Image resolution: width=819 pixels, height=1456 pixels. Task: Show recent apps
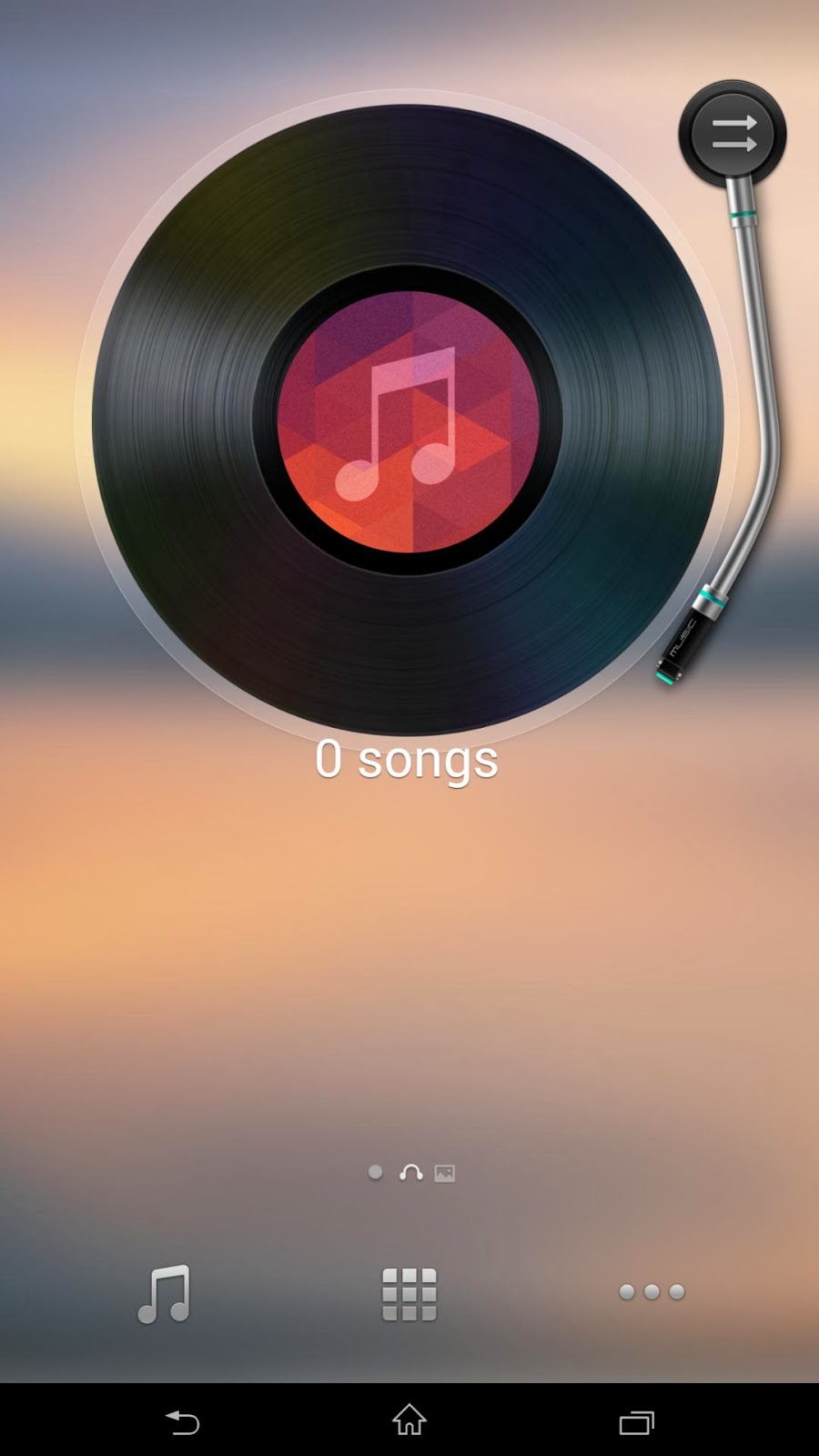[x=637, y=1421]
